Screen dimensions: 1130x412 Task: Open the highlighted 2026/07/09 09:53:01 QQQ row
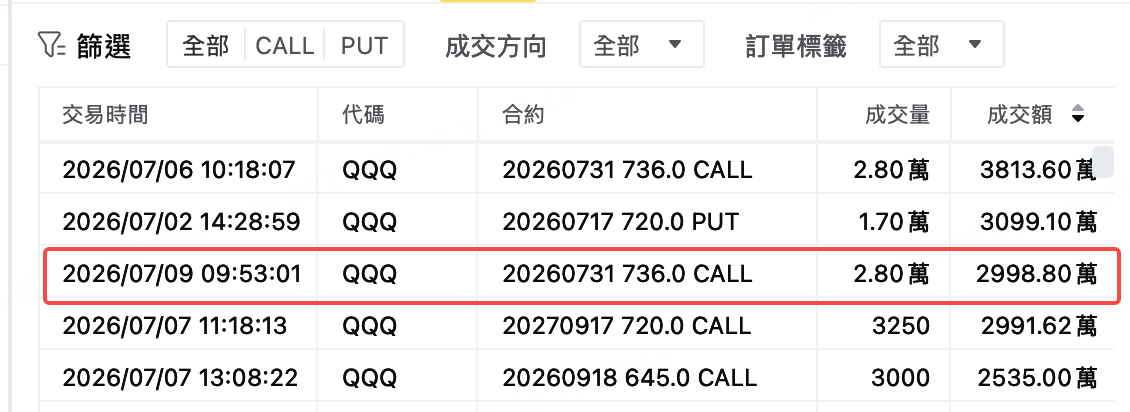click(582, 274)
